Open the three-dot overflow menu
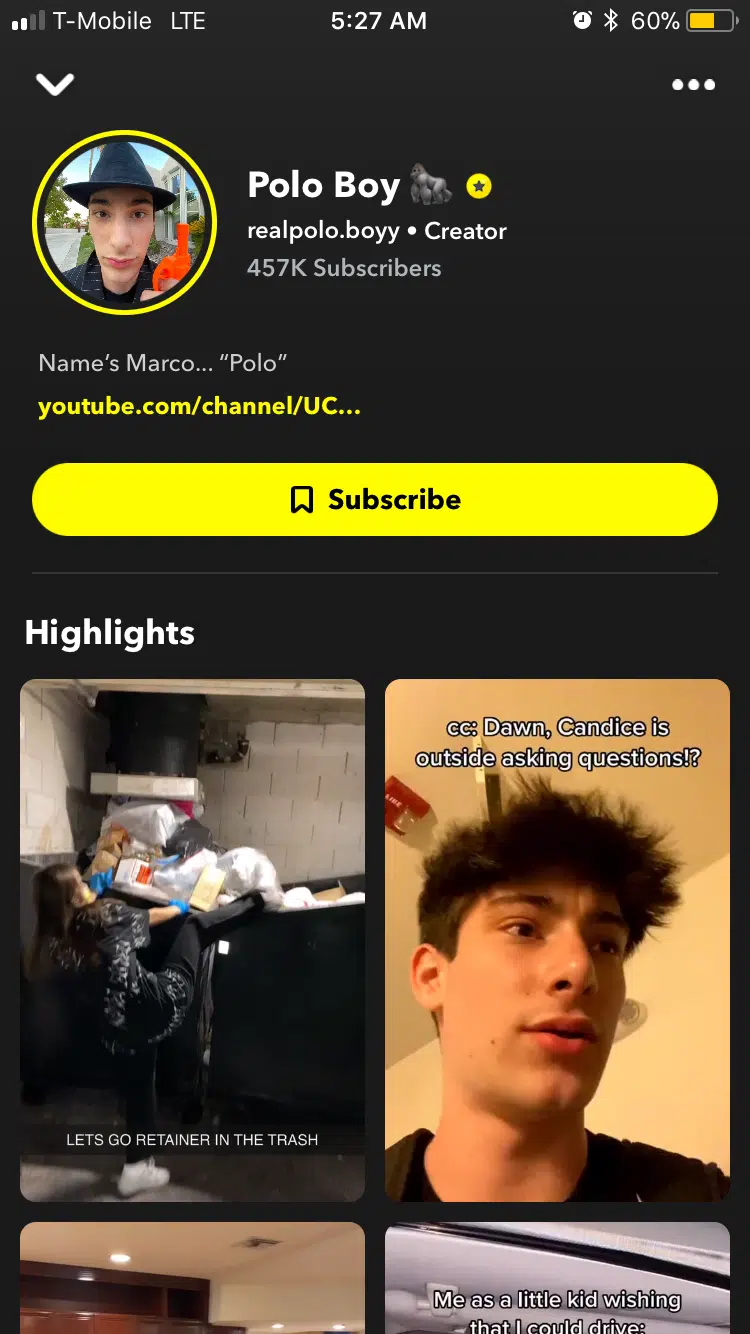Image resolution: width=750 pixels, height=1334 pixels. click(x=693, y=85)
